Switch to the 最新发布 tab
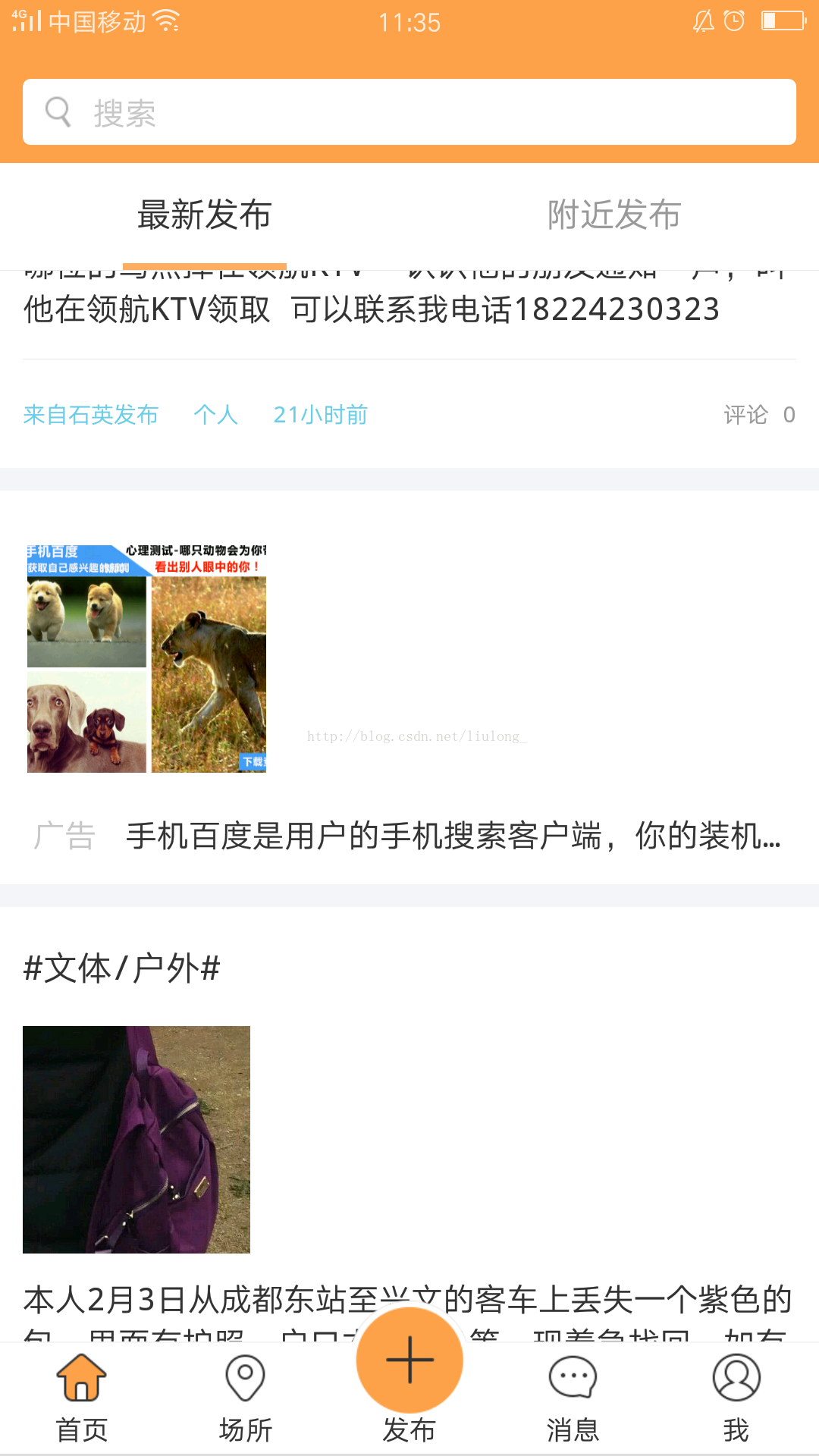The width and height of the screenshot is (819, 1456). [205, 215]
